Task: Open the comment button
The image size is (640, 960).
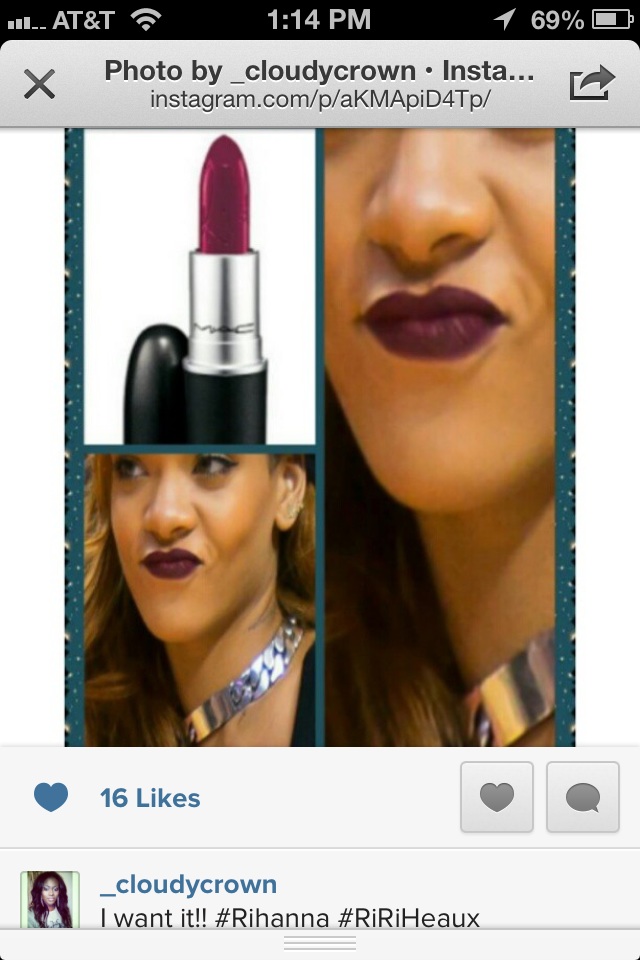Action: 583,797
